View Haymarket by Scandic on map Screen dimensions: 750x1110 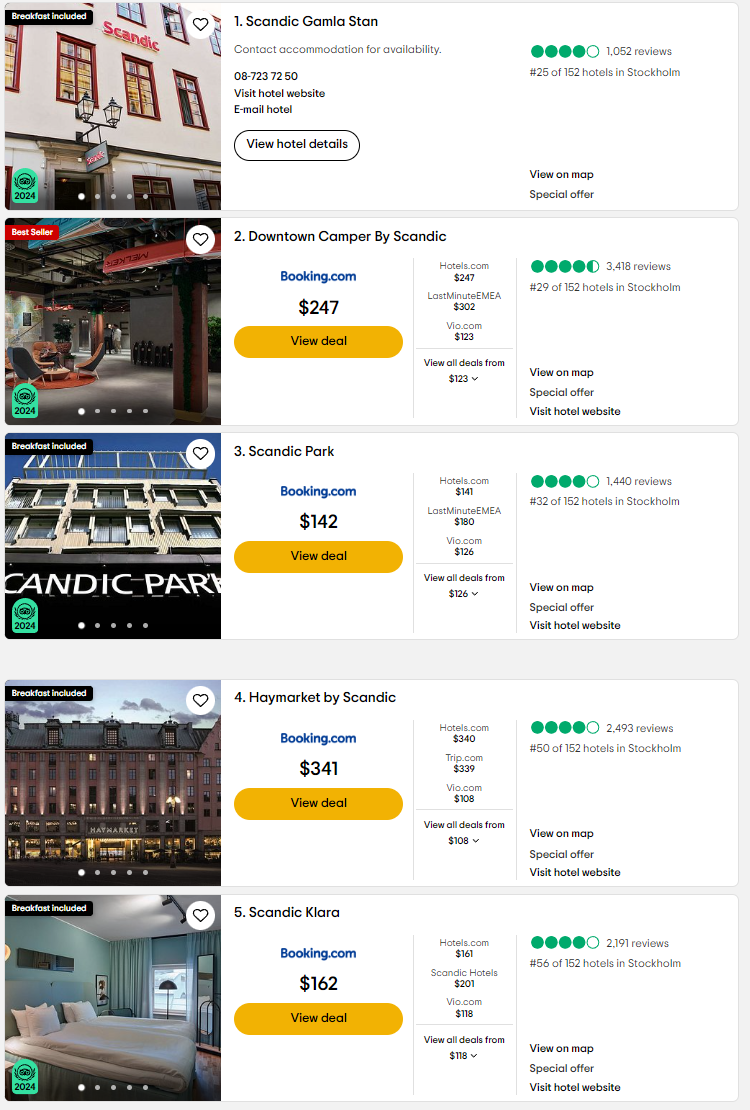pyautogui.click(x=561, y=833)
